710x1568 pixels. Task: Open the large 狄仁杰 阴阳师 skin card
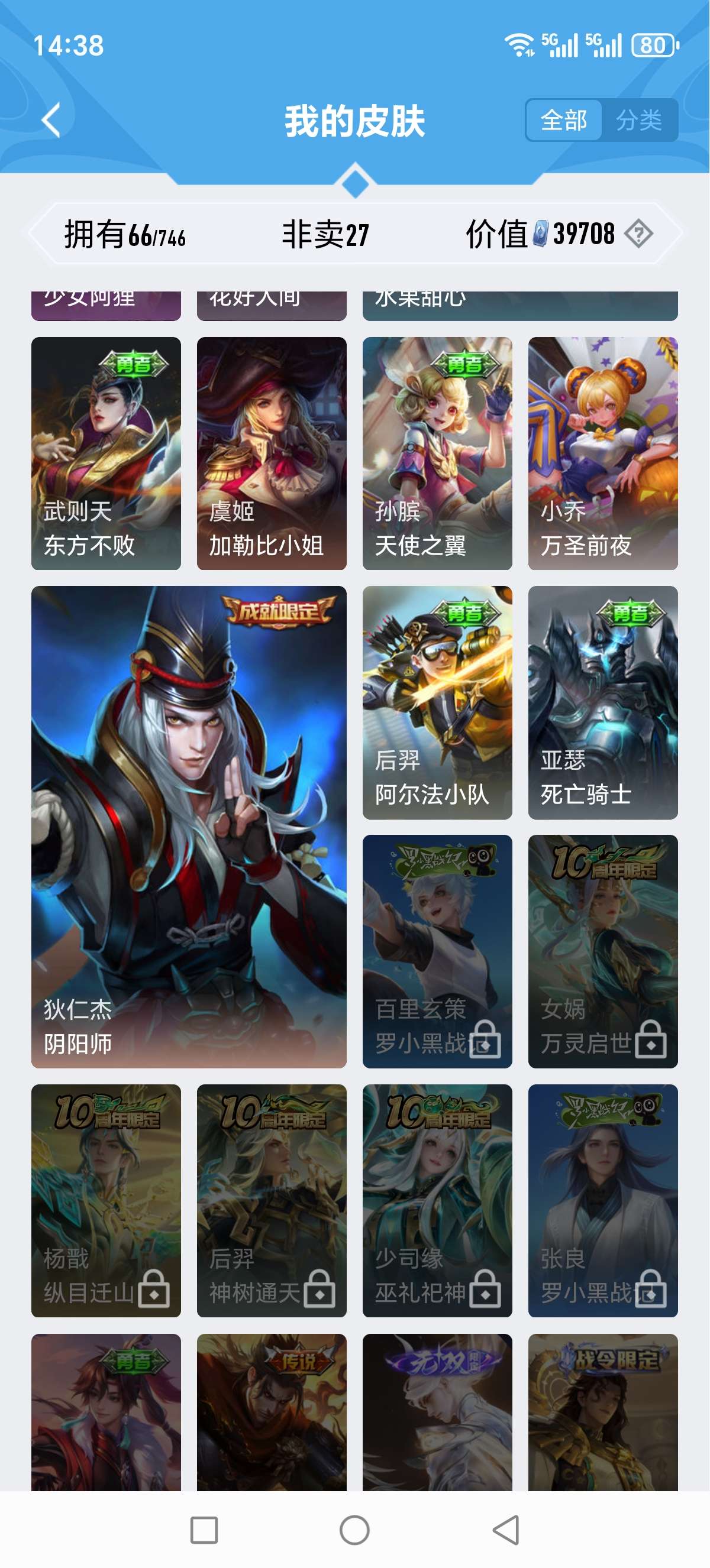(x=189, y=827)
